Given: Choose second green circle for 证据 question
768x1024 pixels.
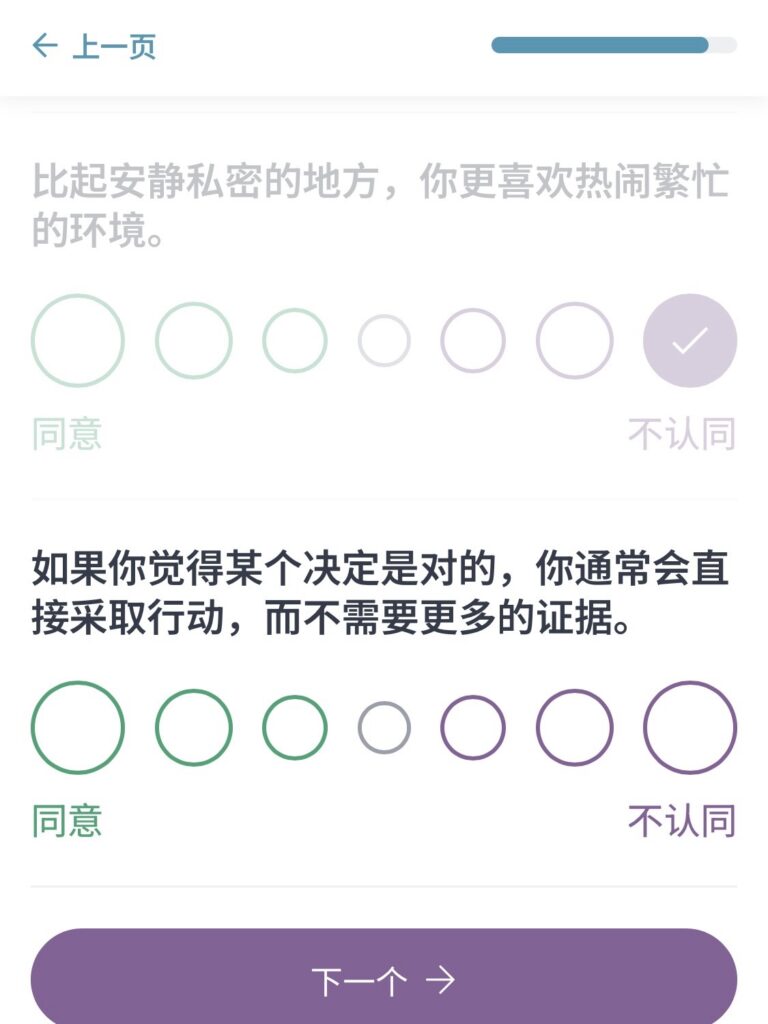Looking at the screenshot, I should pos(194,728).
